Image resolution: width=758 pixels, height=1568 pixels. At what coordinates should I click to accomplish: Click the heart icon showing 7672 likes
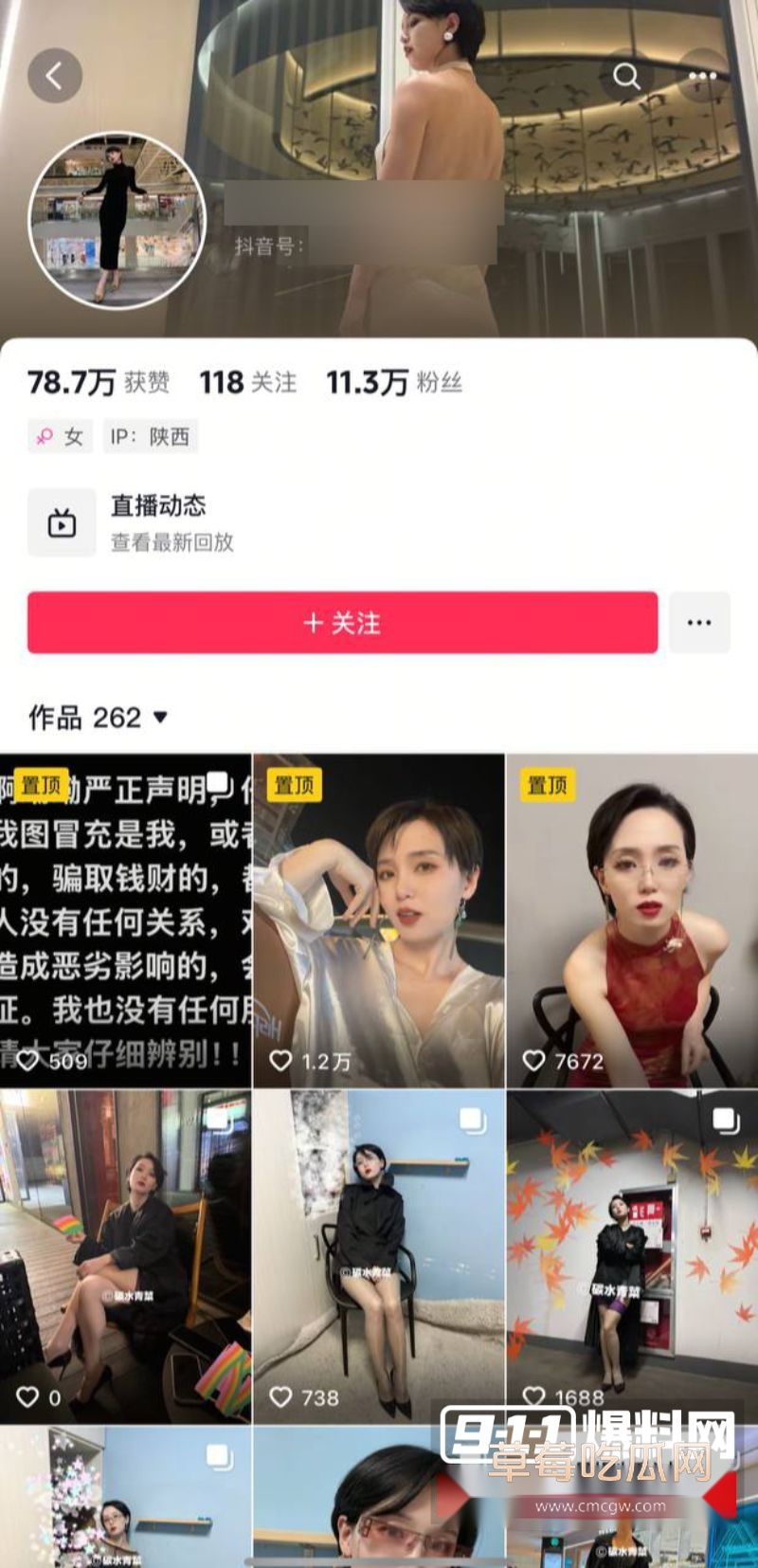point(532,1059)
